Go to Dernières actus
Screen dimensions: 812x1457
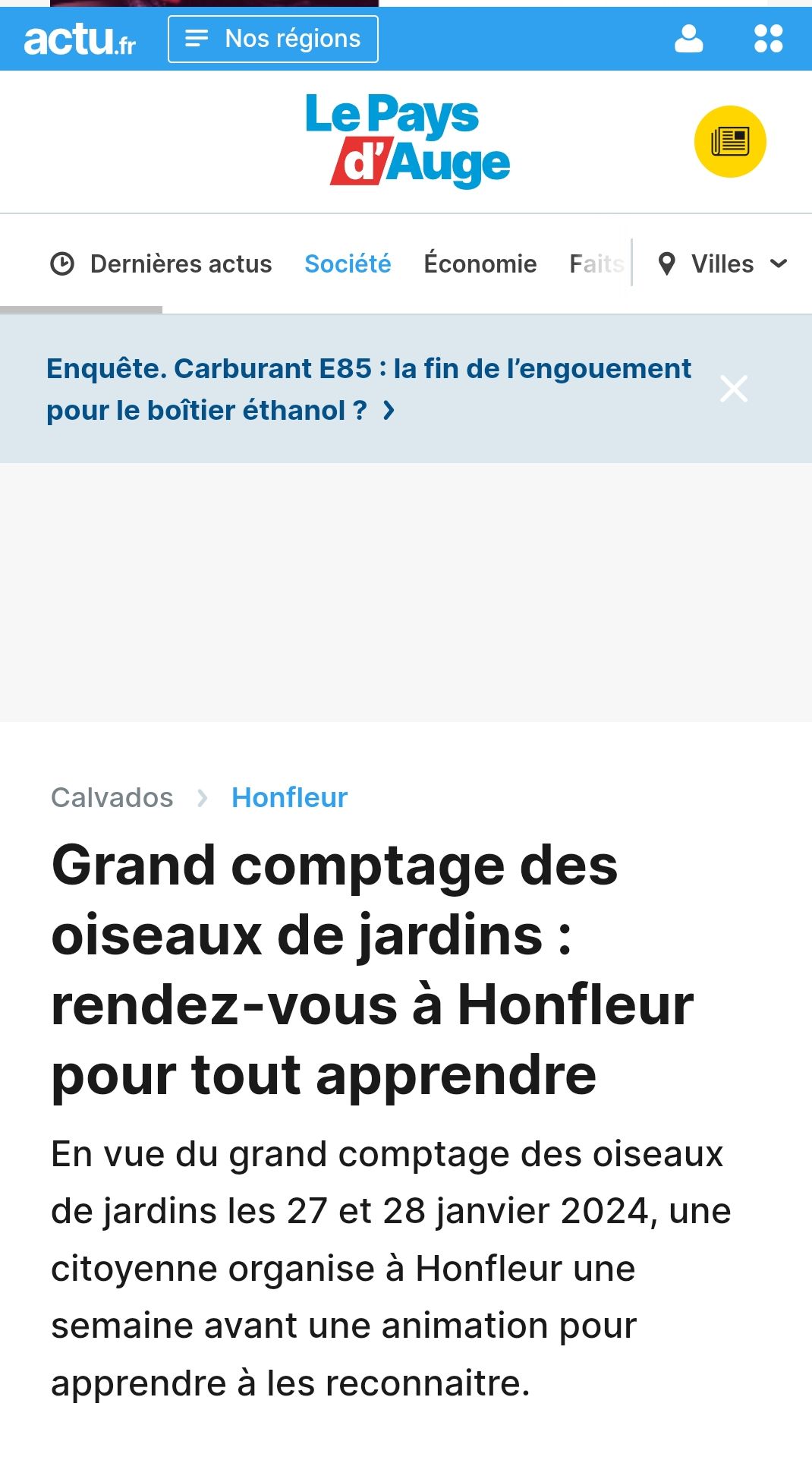click(162, 264)
